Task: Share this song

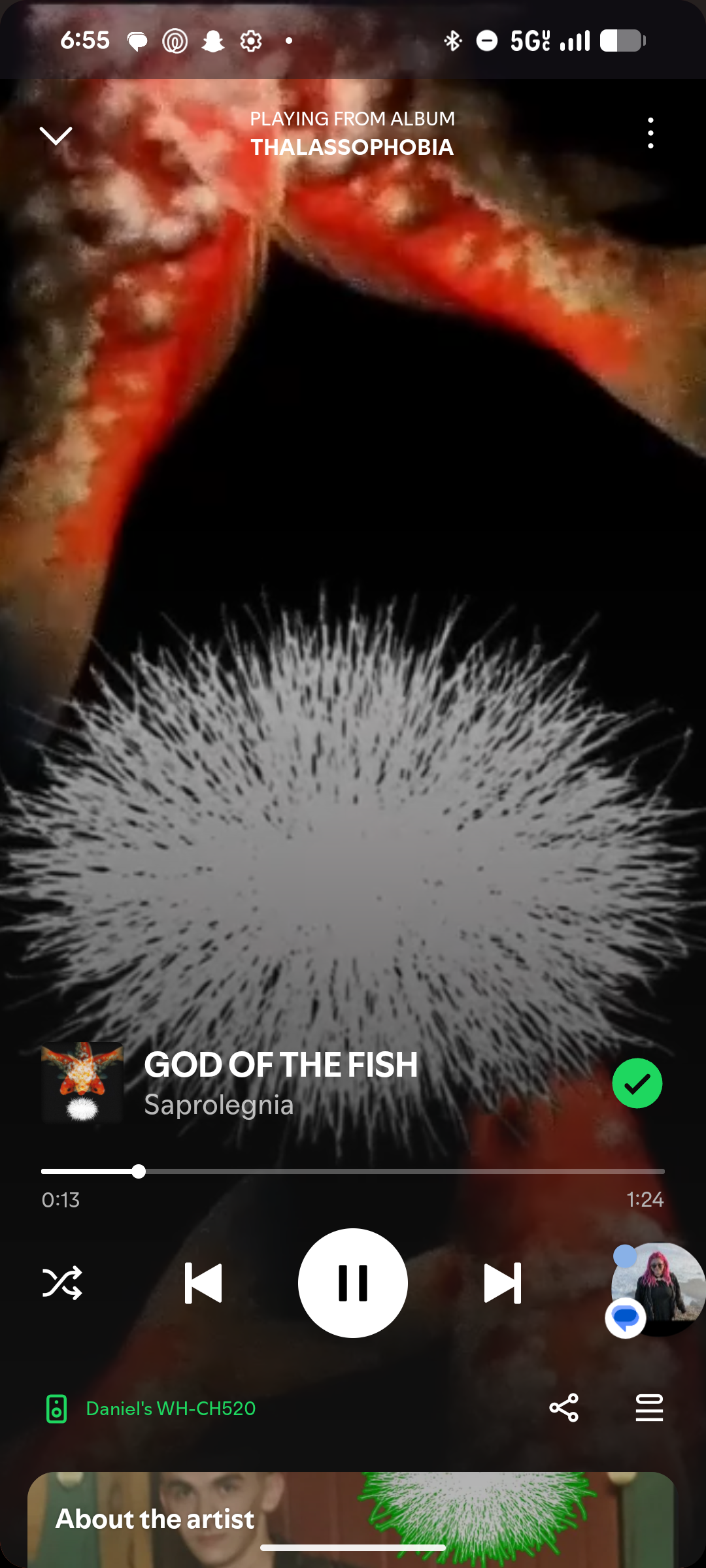Action: pyautogui.click(x=564, y=1407)
